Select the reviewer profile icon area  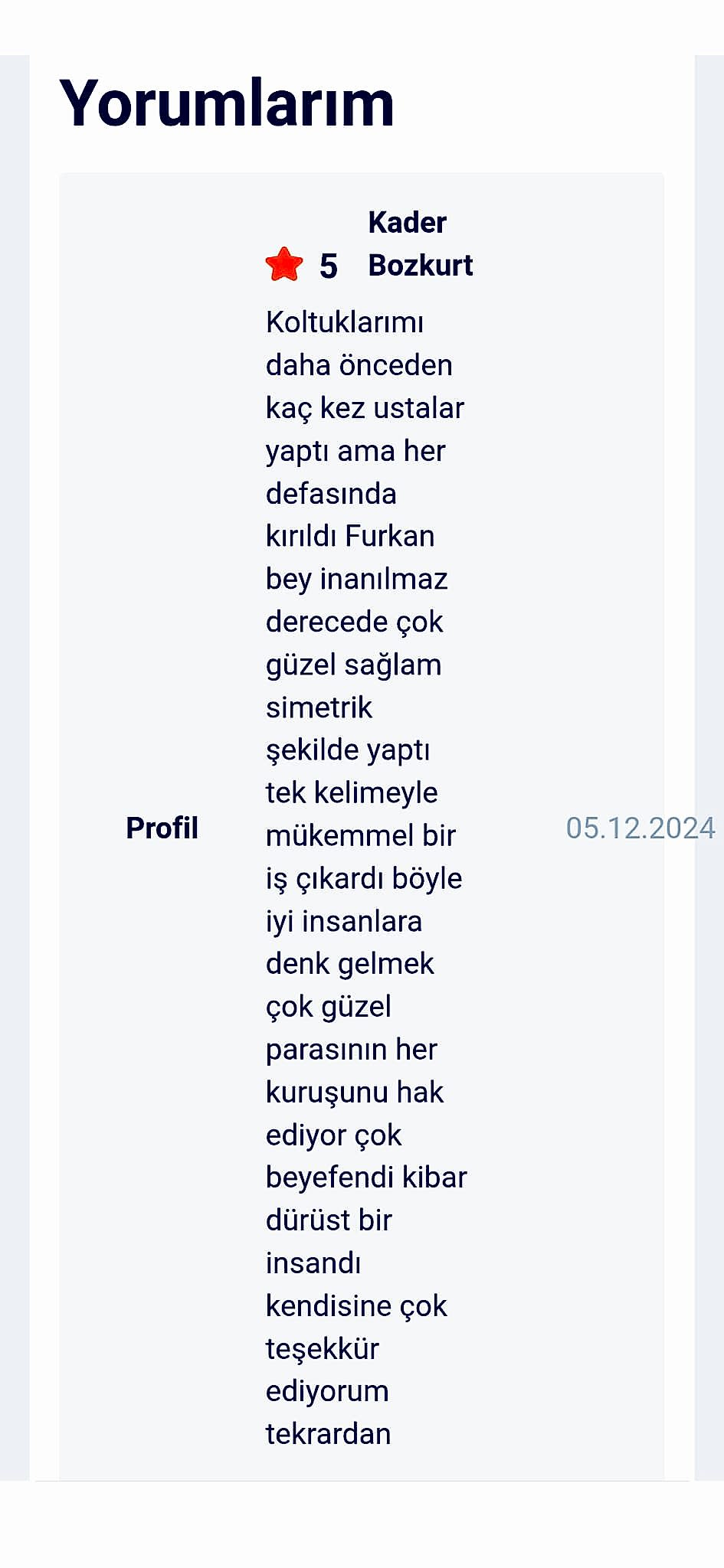[x=162, y=828]
